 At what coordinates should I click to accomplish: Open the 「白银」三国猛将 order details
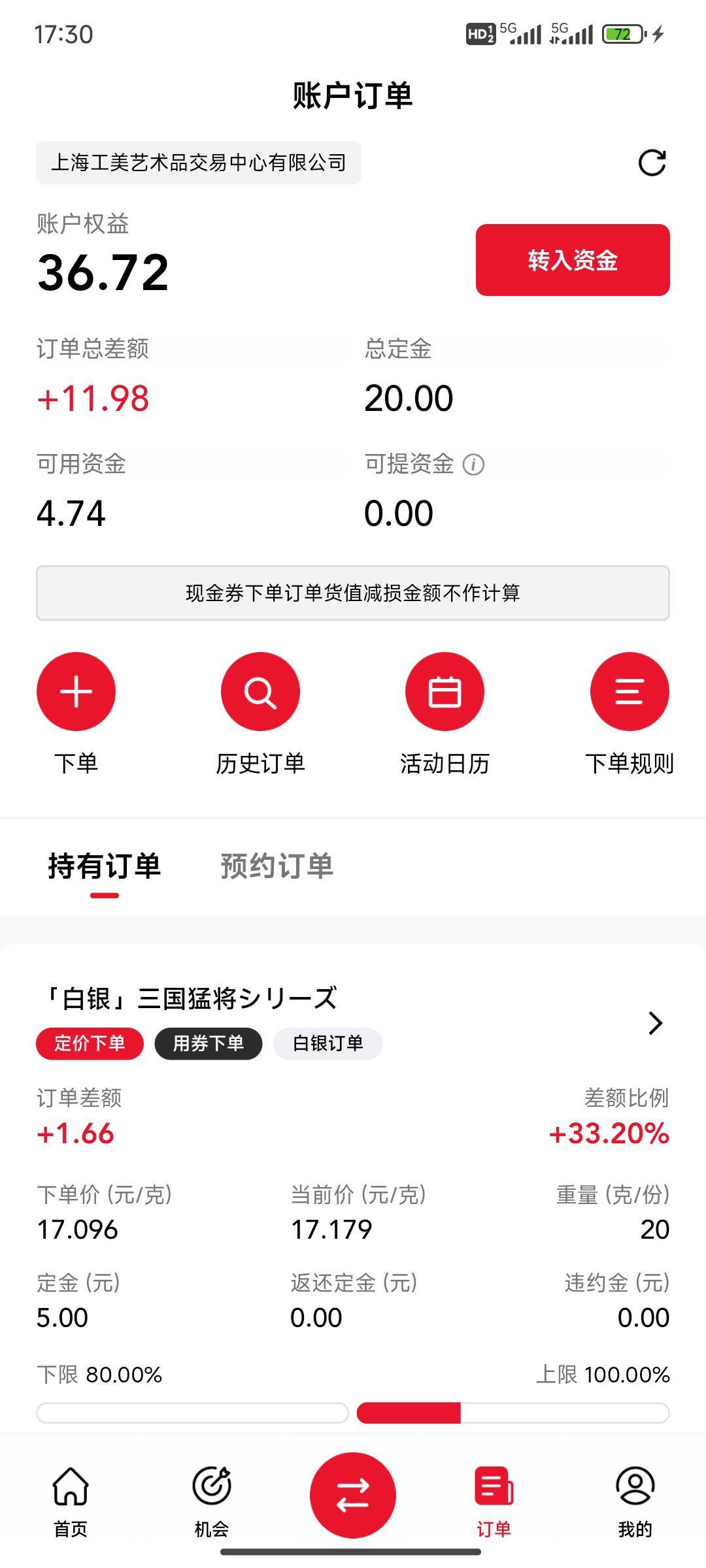[x=655, y=1023]
